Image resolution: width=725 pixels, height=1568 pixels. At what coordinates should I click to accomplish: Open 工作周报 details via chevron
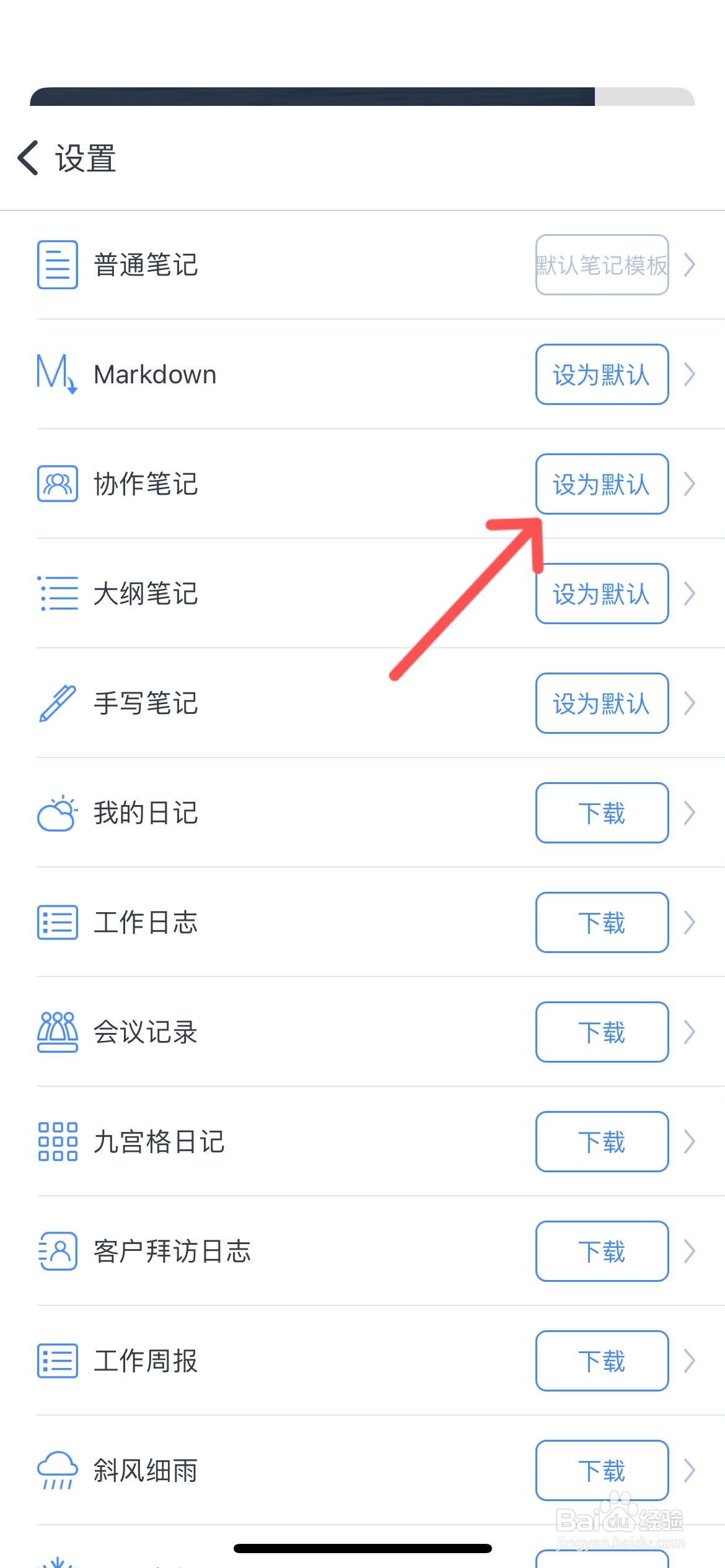[x=690, y=1361]
